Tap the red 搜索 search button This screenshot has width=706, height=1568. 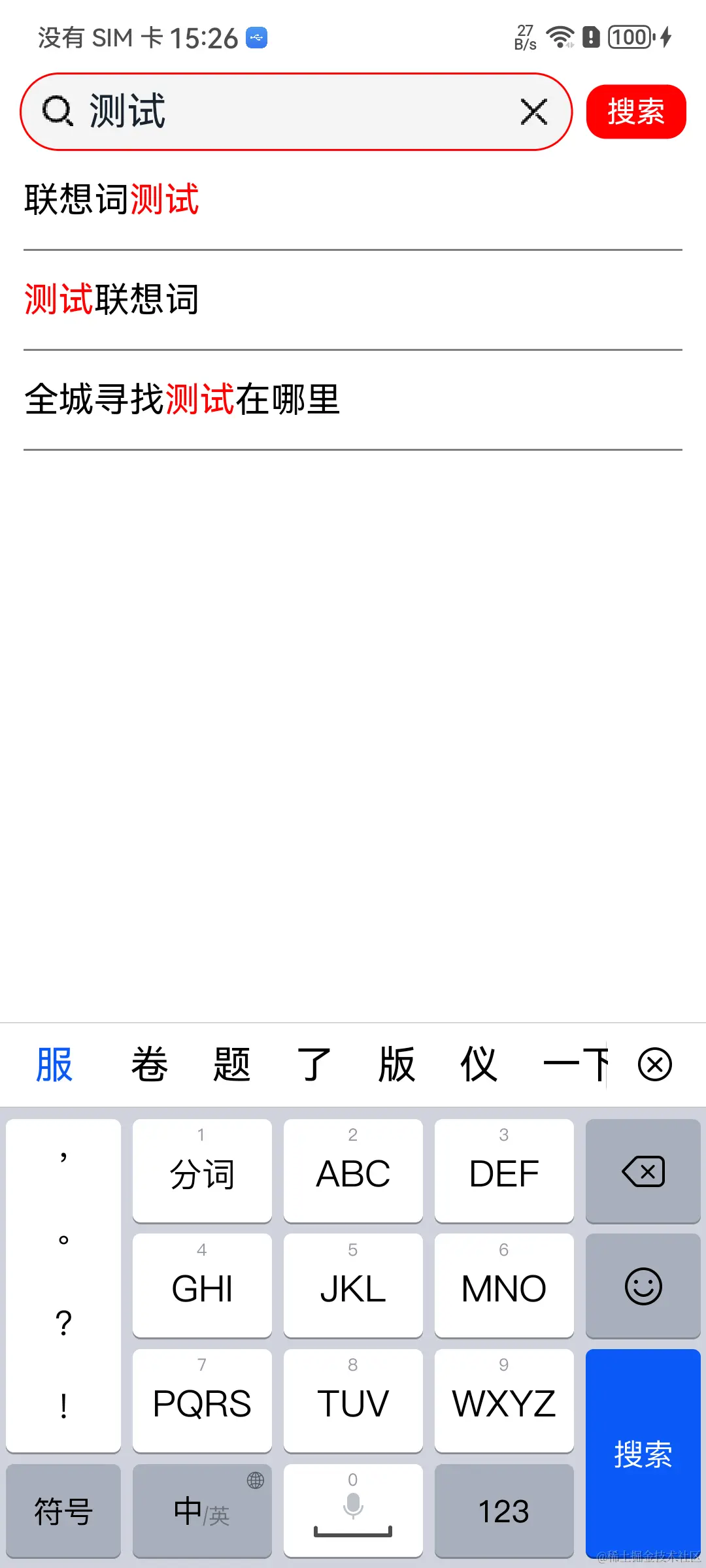635,111
